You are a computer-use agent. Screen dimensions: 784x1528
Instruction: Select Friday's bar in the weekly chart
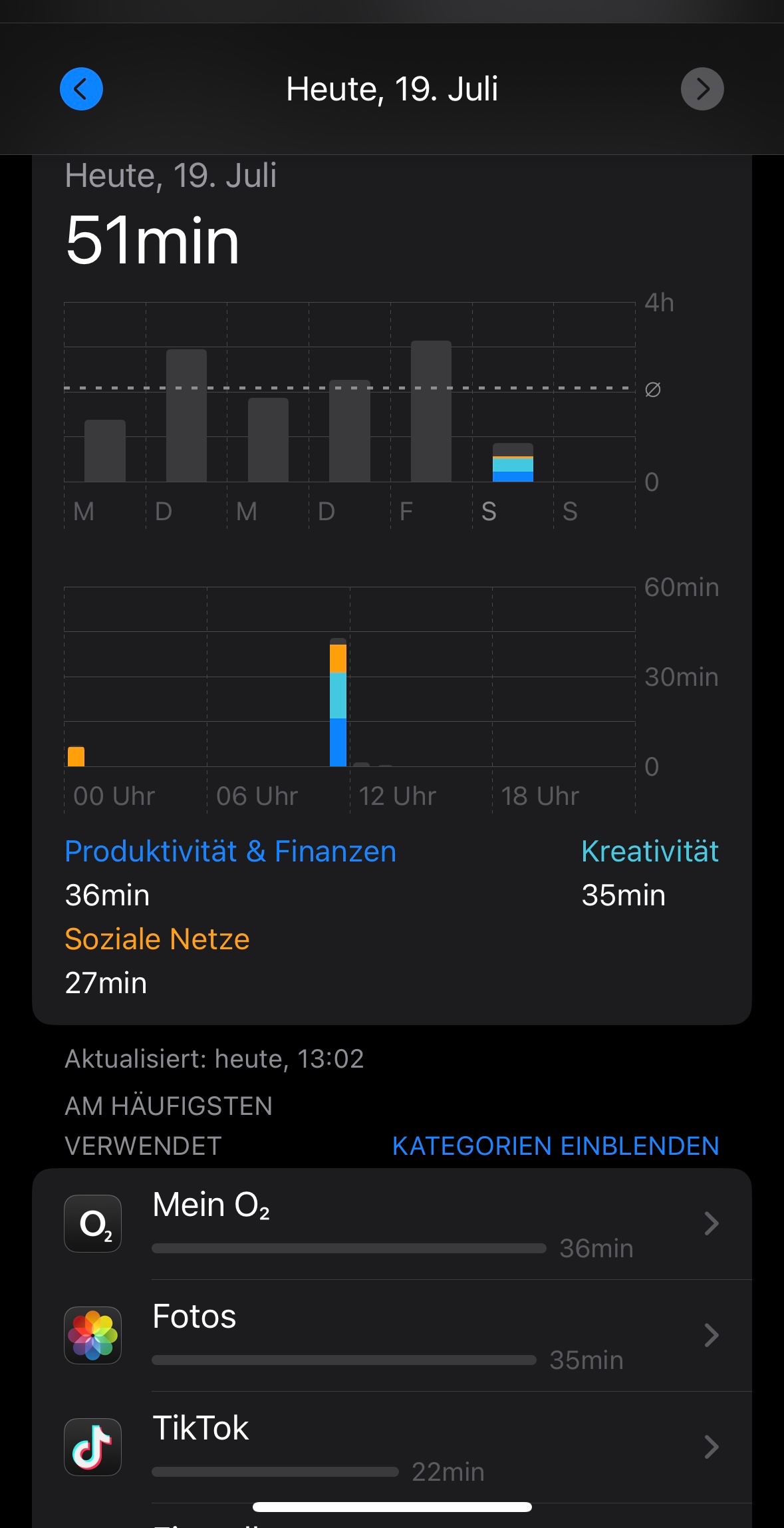[x=431, y=412]
